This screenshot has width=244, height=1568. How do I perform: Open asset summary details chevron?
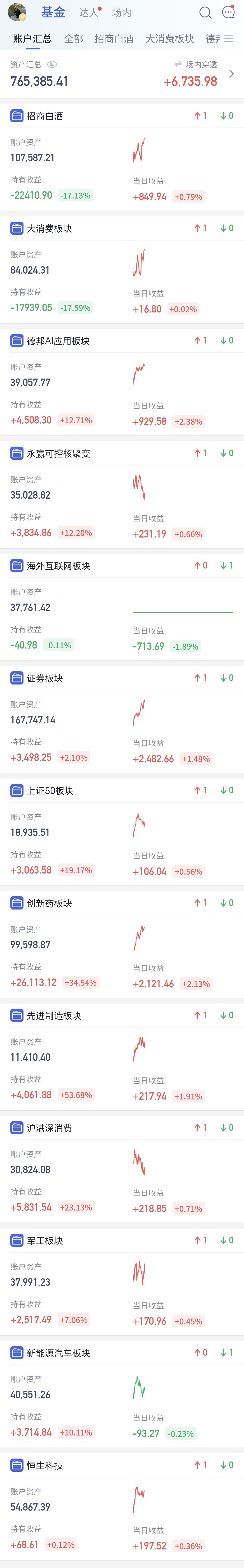point(231,74)
